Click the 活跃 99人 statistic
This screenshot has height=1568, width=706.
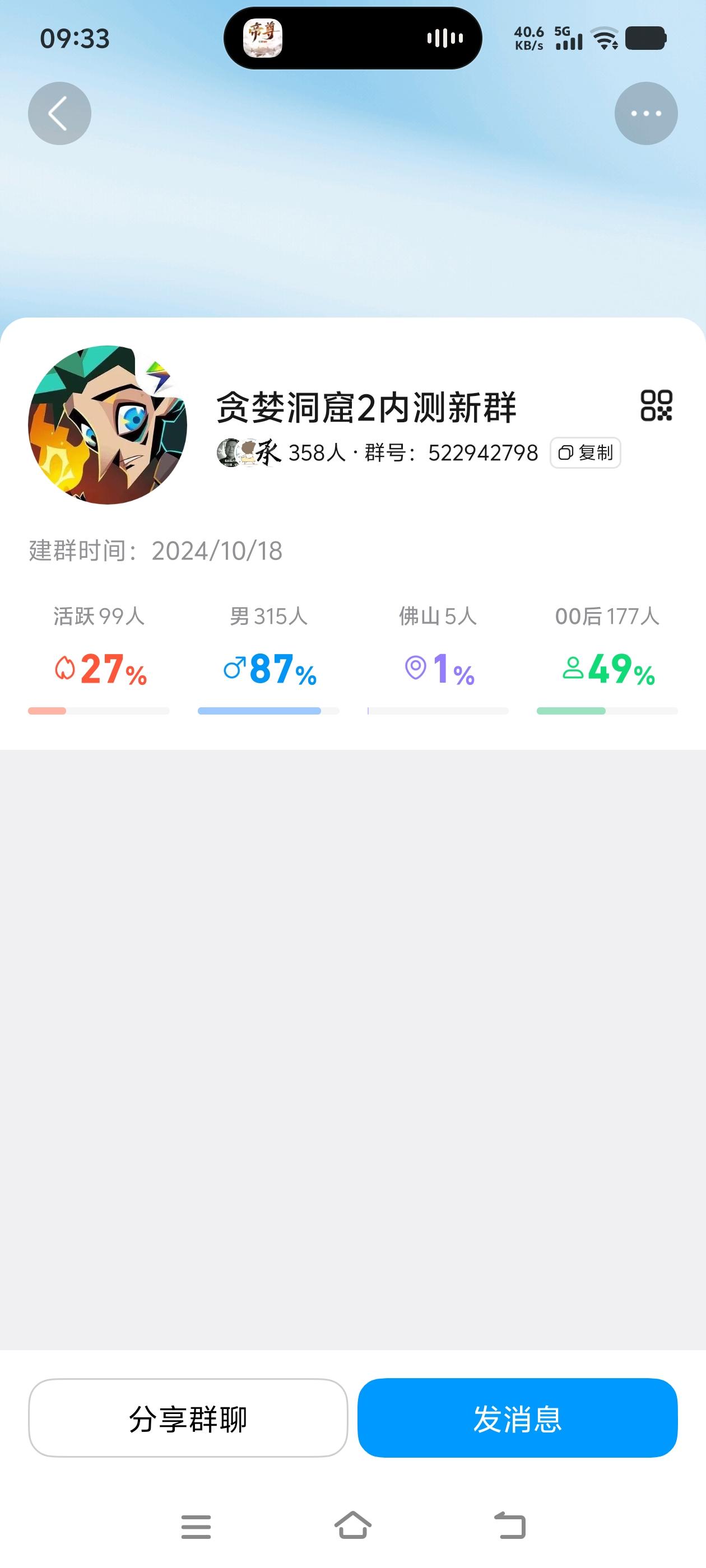point(99,617)
